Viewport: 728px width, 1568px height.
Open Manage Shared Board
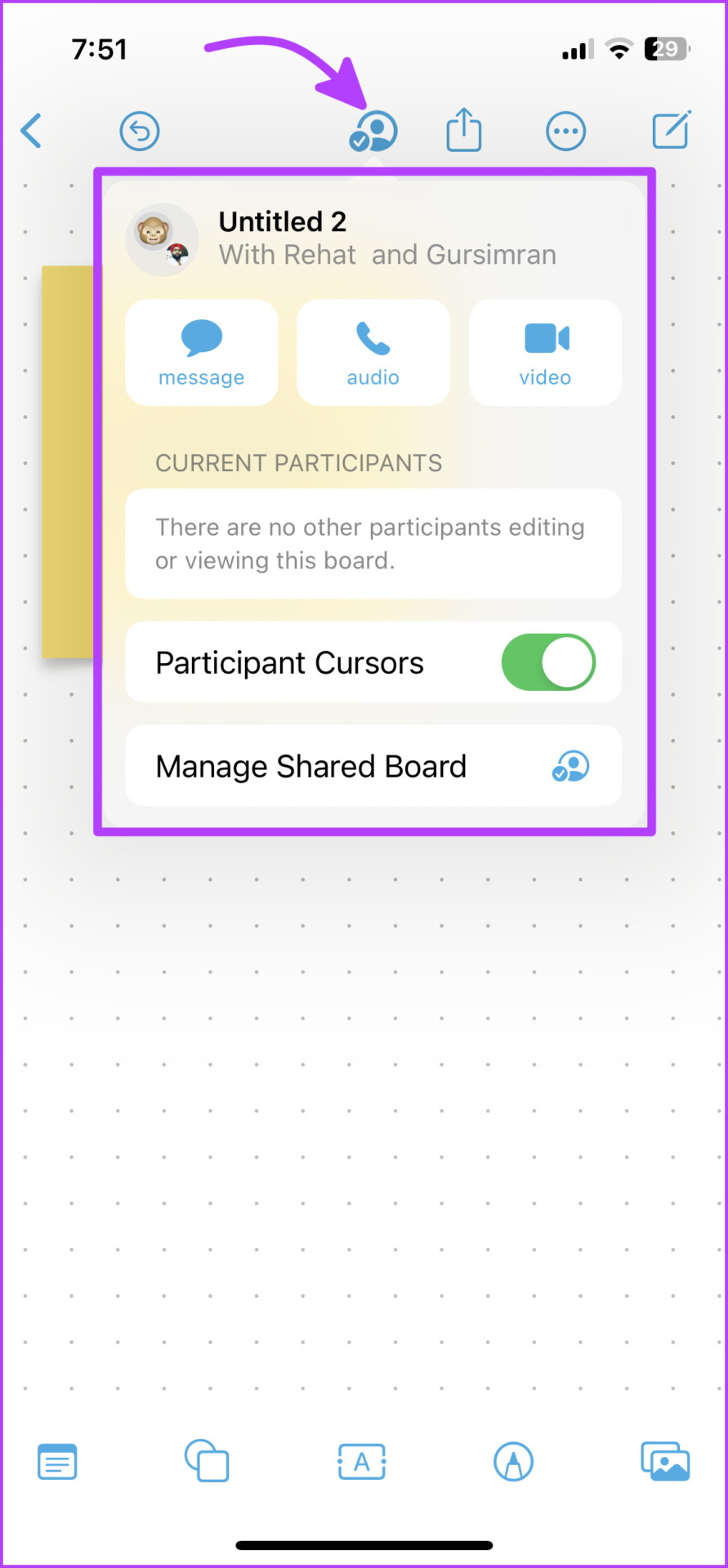point(373,766)
